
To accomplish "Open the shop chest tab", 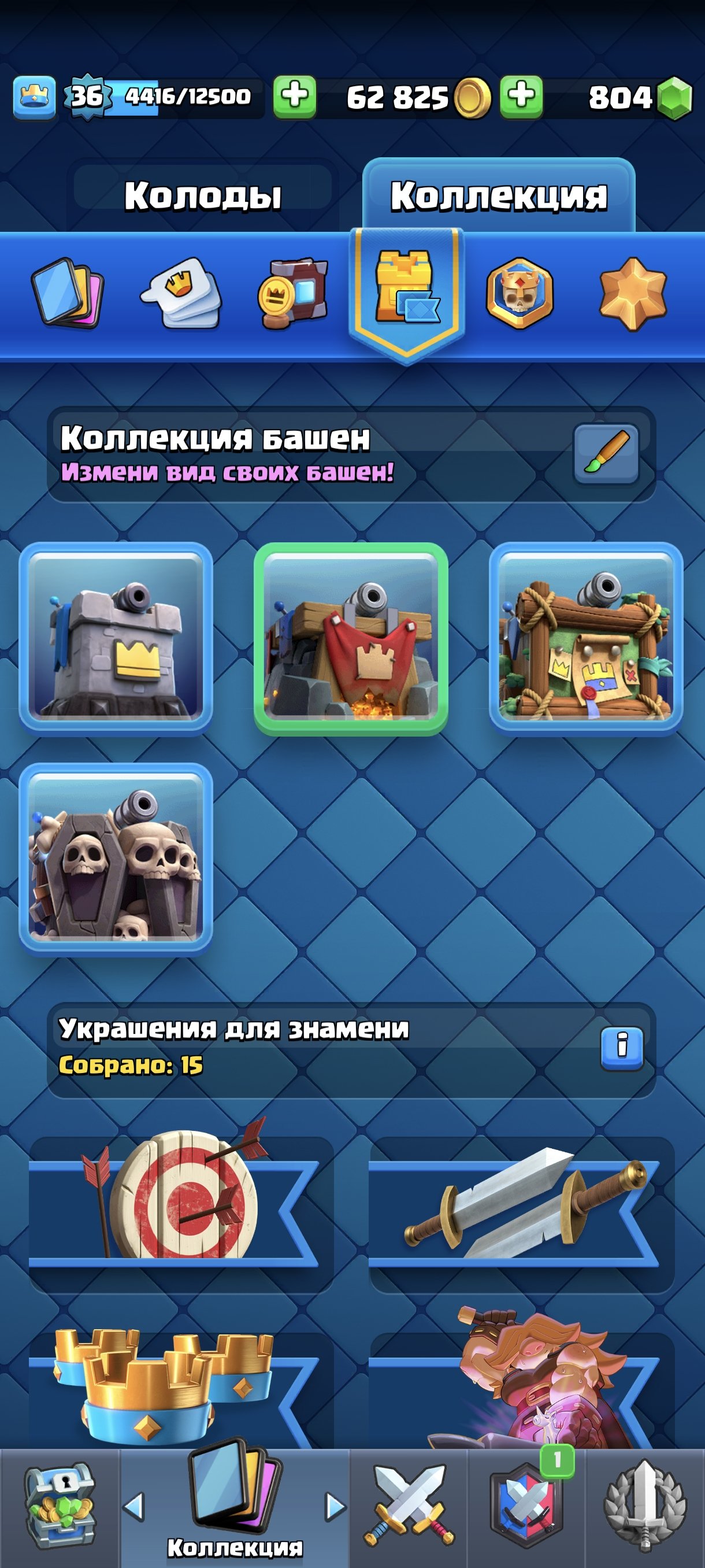I will pyautogui.click(x=60, y=1506).
